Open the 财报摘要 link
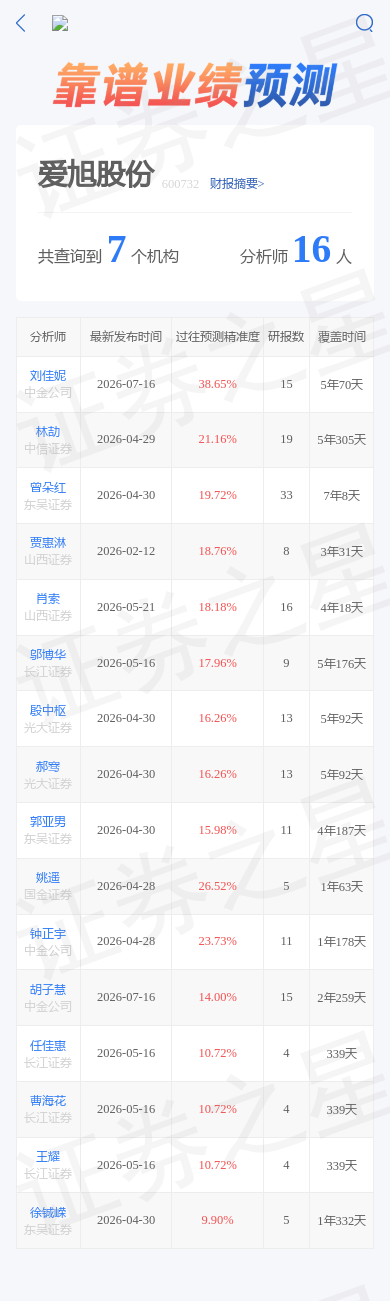The image size is (390, 1301). 237,184
